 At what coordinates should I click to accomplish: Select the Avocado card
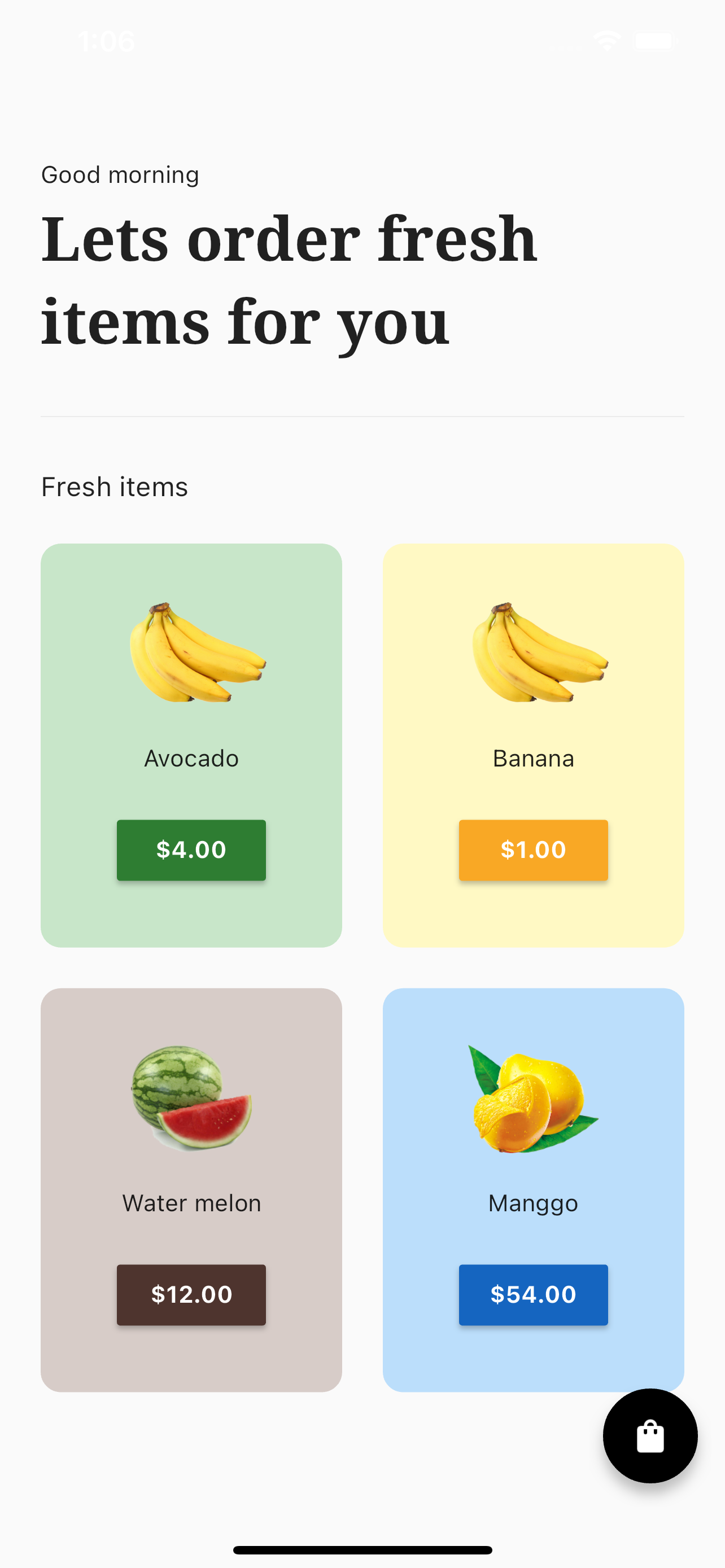pos(190,744)
